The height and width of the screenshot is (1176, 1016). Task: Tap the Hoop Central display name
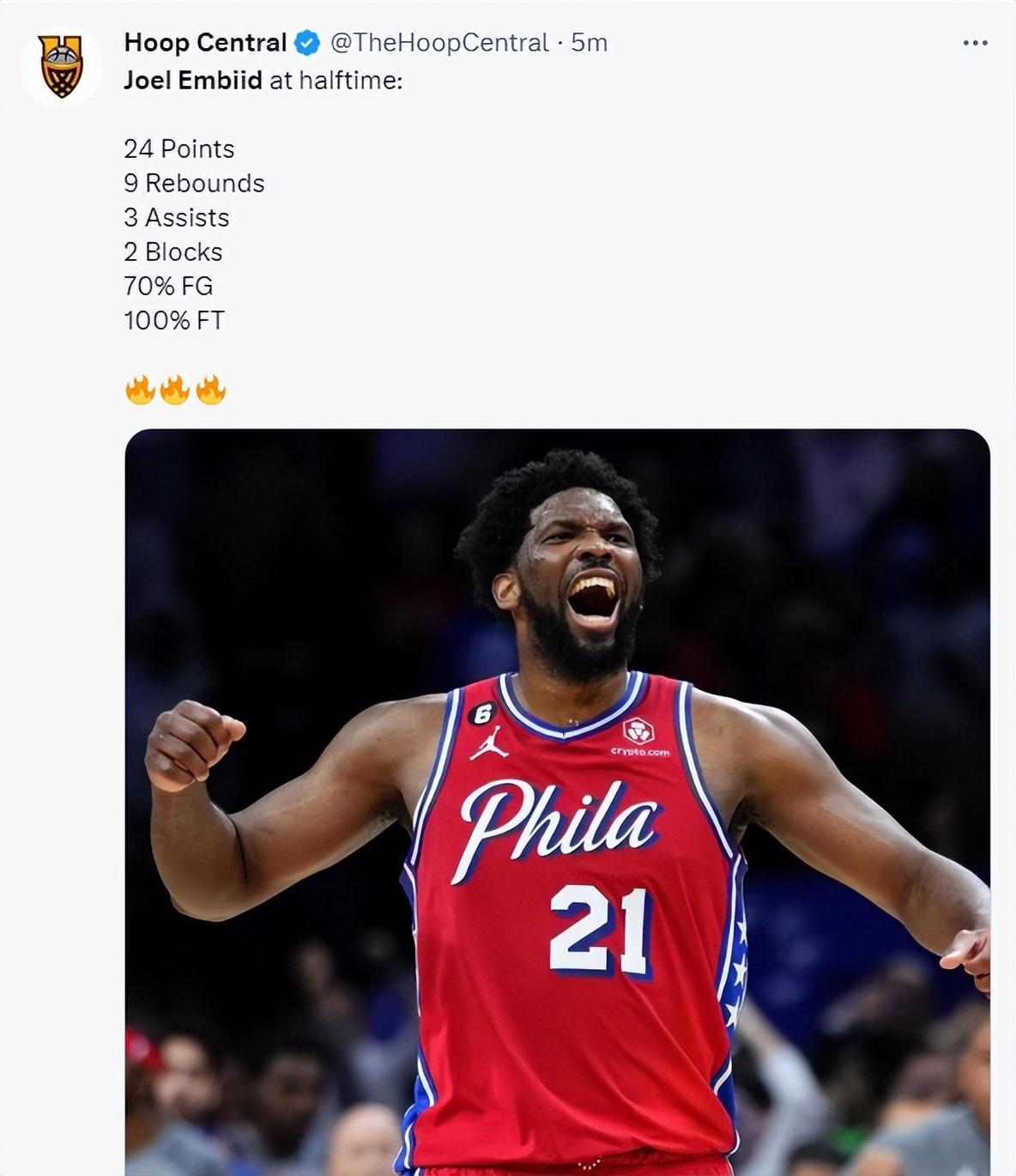205,42
